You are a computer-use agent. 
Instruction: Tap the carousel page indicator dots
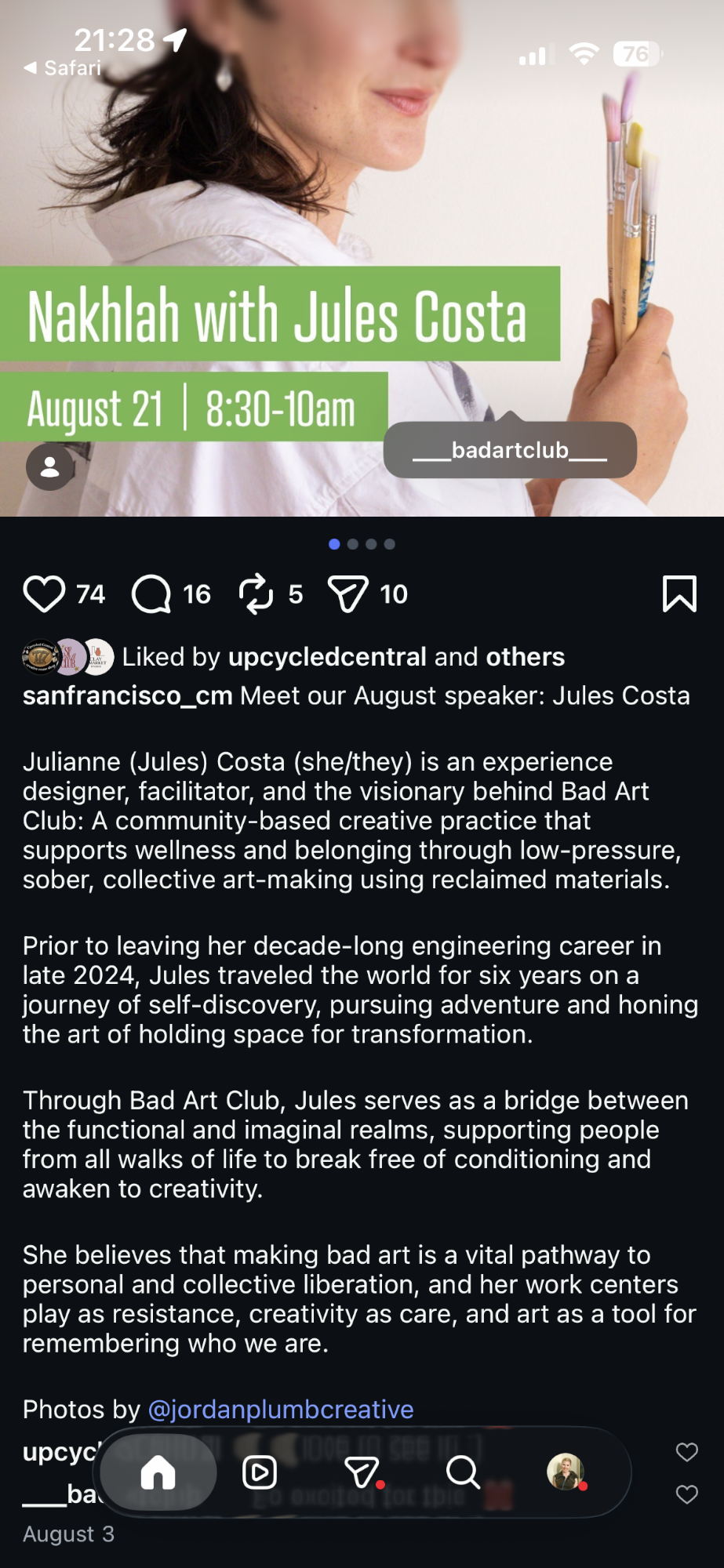[x=362, y=544]
